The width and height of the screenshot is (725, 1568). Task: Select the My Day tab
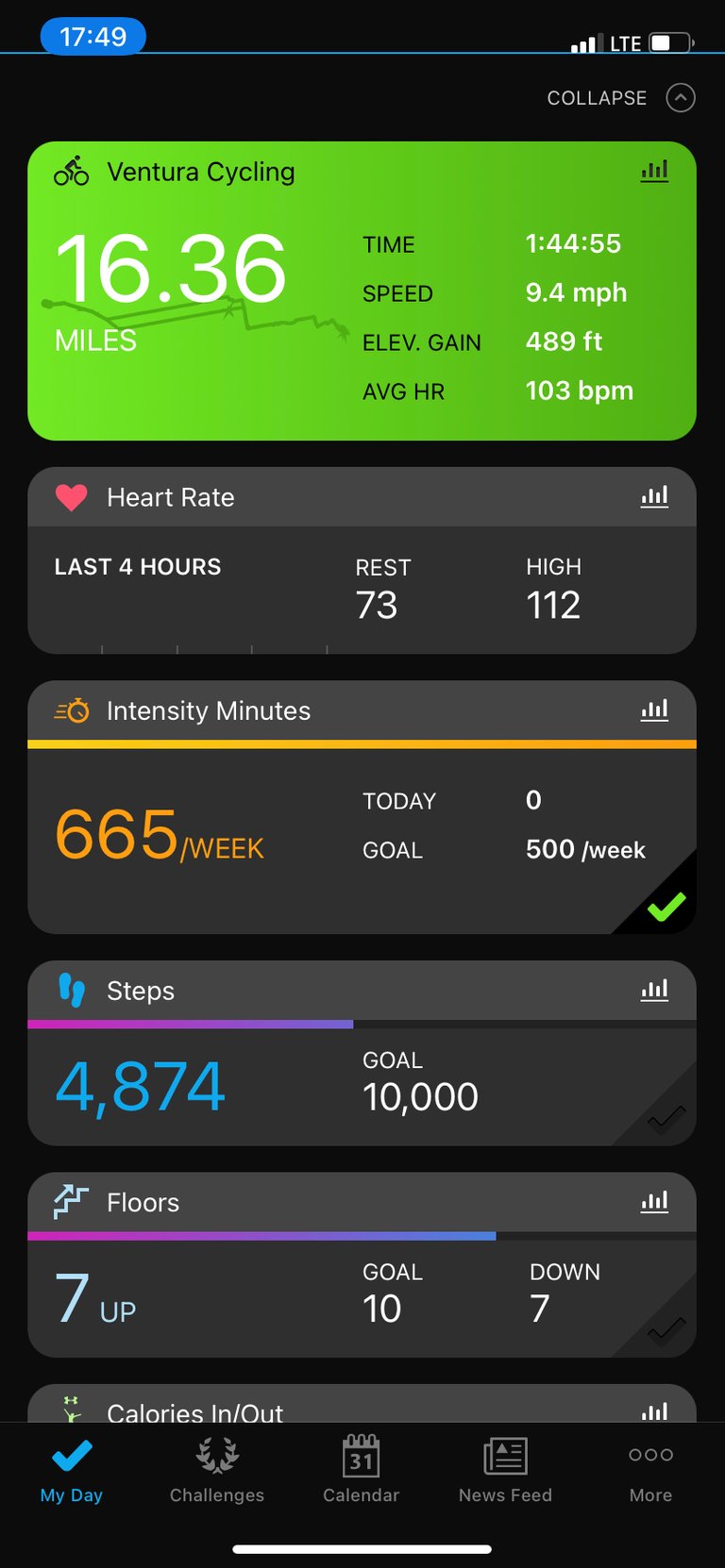pos(72,1470)
